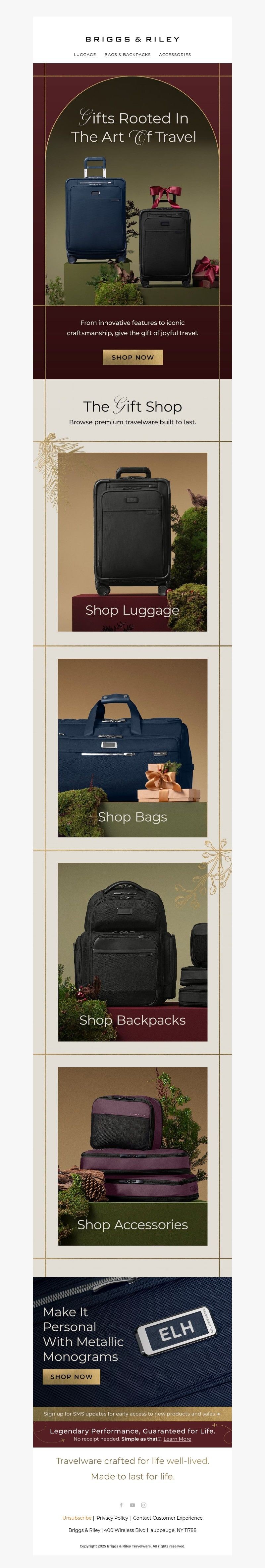This screenshot has width=265, height=1568.
Task: Open the Bags & Backpacks navigation link
Action: 127,55
